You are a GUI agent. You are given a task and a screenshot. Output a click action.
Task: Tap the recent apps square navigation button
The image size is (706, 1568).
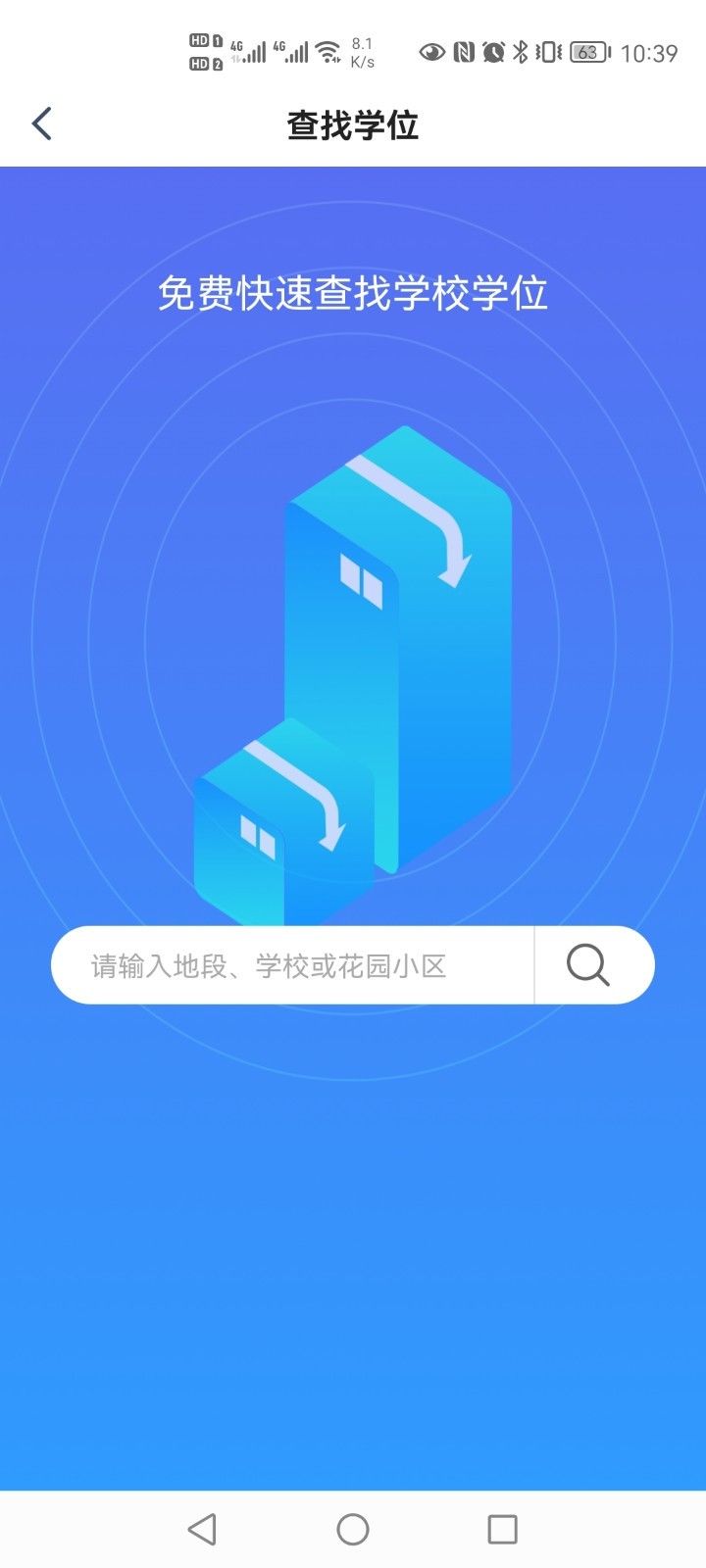(501, 1528)
